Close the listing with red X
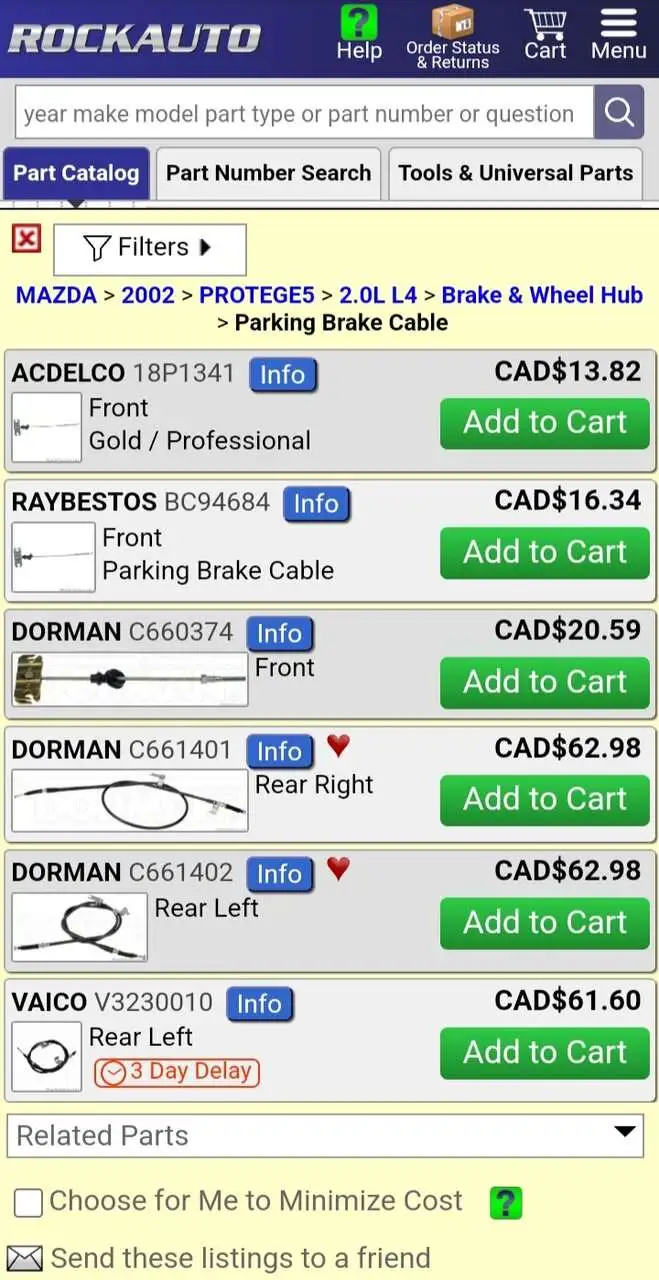 click(26, 239)
